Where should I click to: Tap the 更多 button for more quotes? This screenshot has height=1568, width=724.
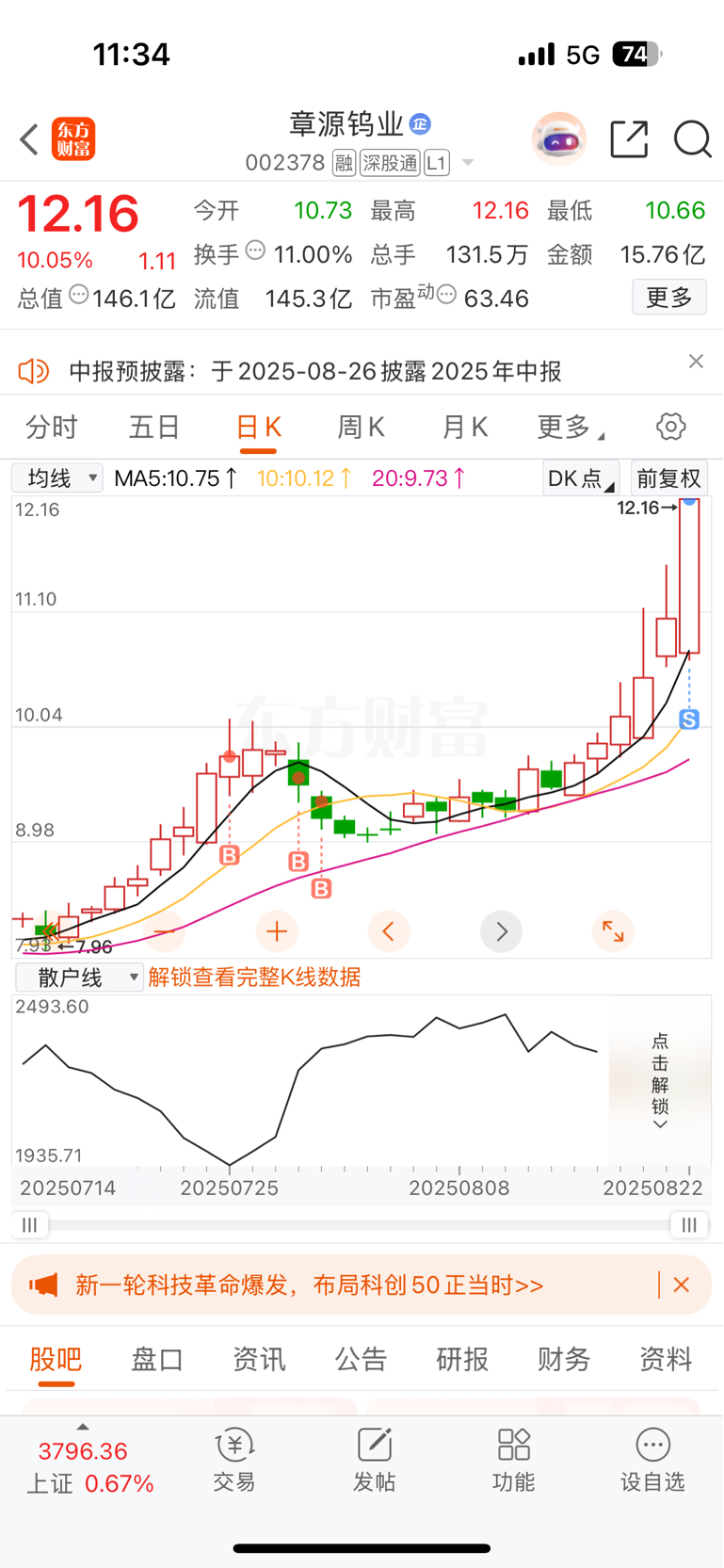(x=669, y=298)
